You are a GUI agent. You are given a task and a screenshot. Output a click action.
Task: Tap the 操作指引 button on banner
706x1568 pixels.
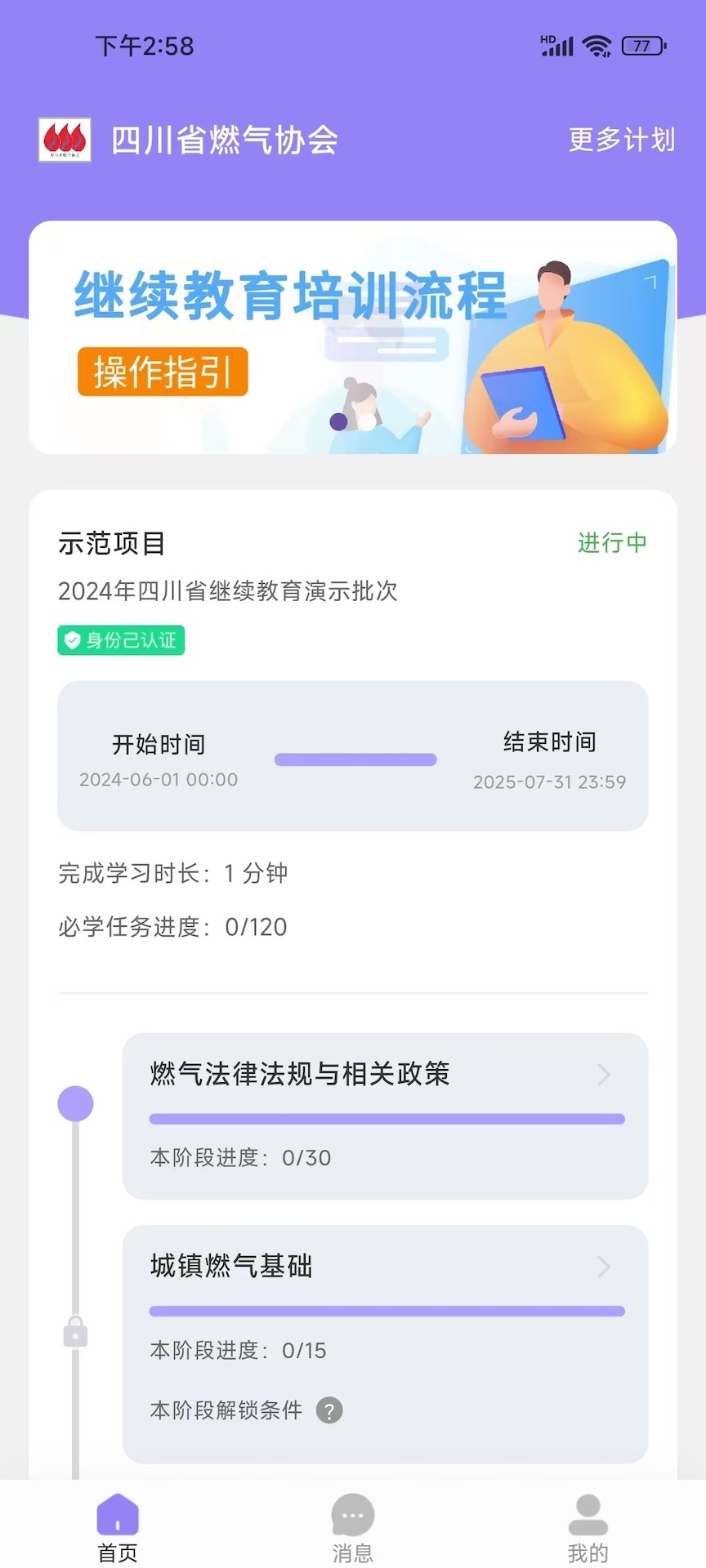pyautogui.click(x=162, y=372)
